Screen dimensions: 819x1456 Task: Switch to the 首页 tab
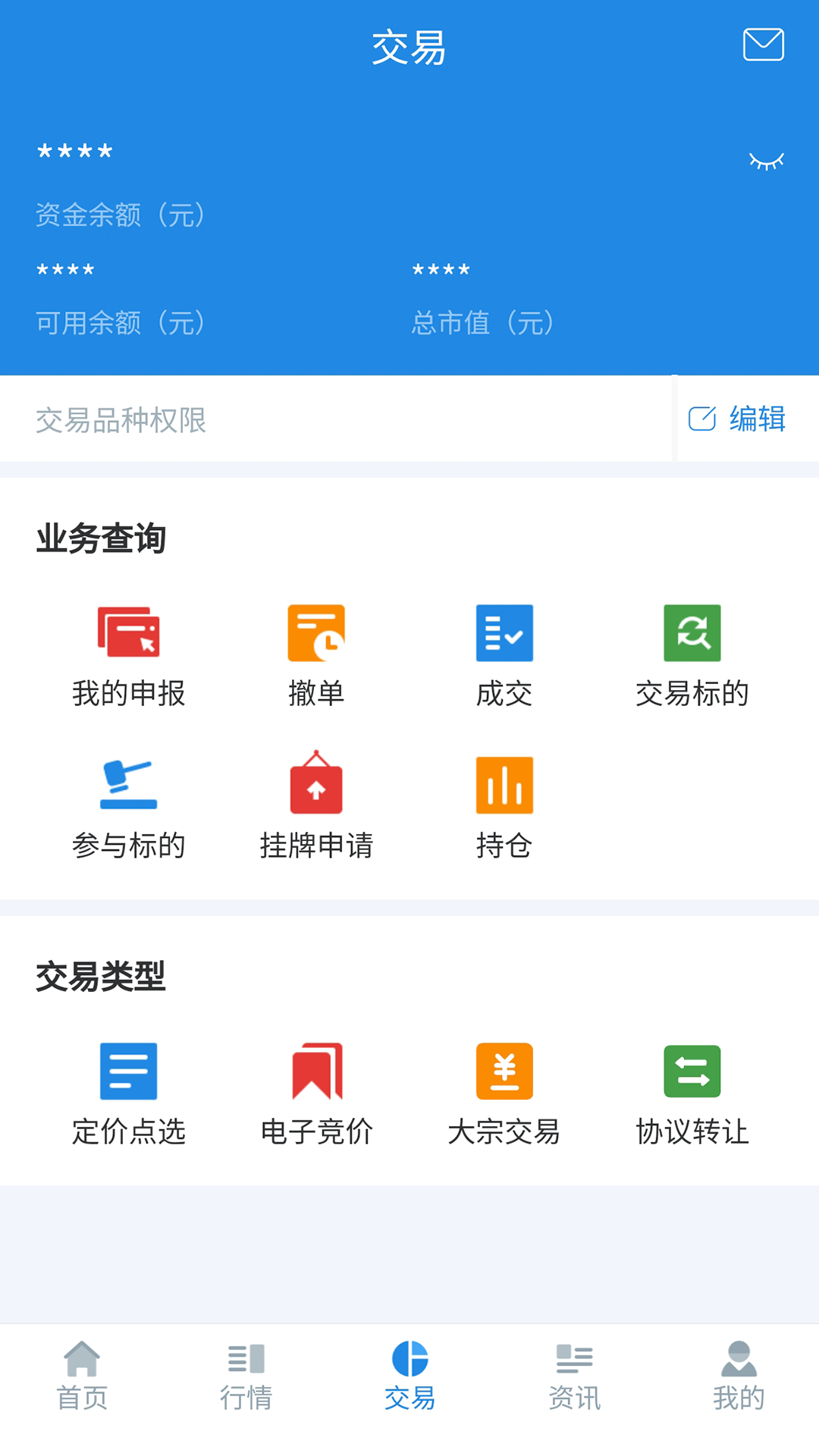82,1376
